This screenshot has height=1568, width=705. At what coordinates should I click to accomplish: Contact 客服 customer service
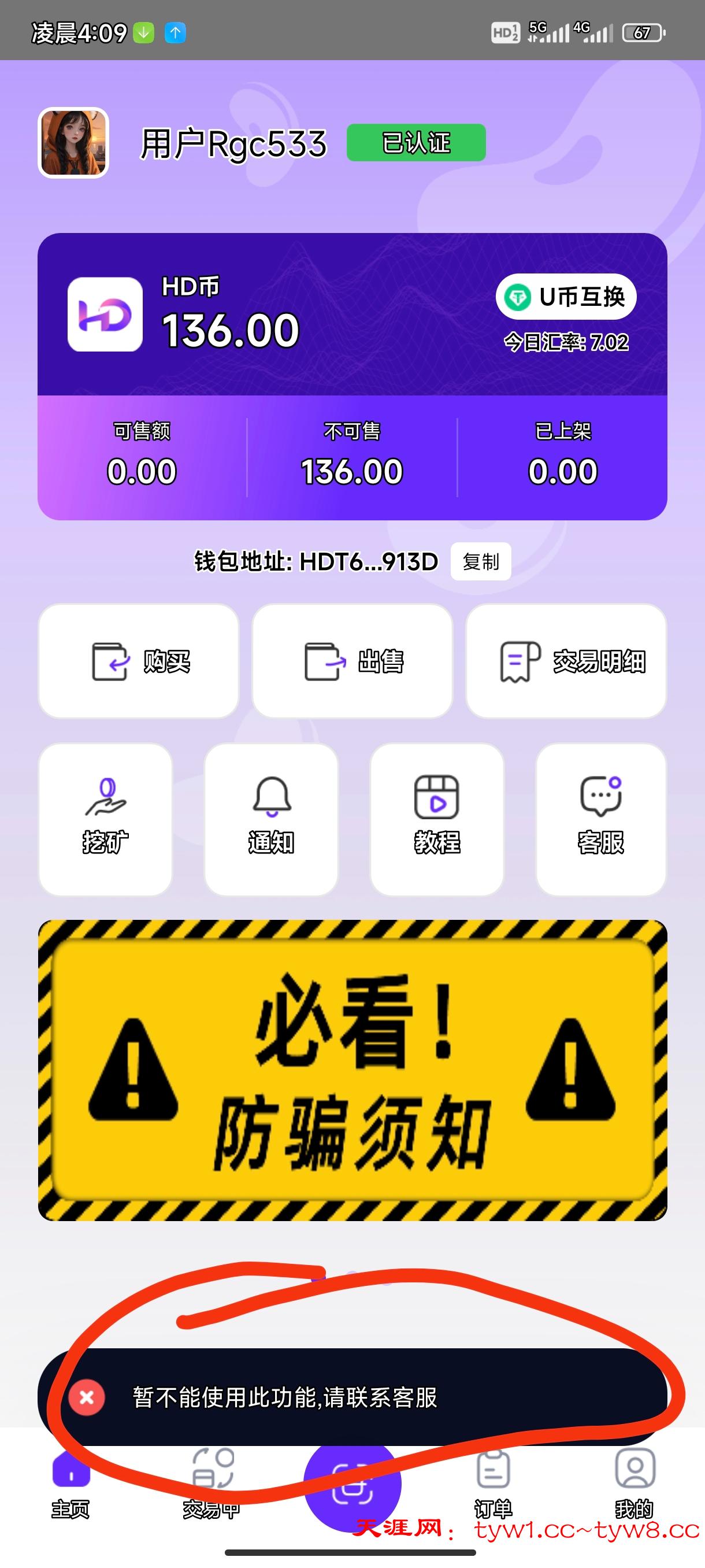[601, 819]
